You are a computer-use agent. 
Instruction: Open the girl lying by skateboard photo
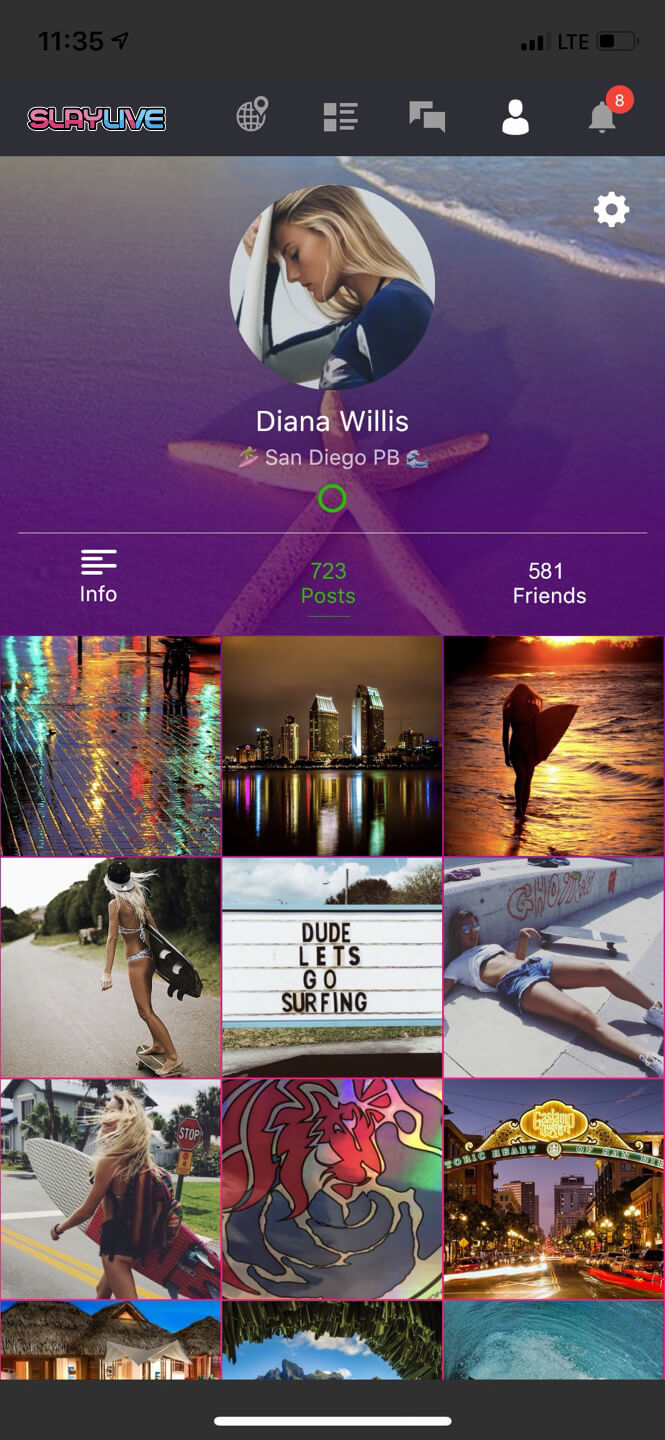coord(554,967)
